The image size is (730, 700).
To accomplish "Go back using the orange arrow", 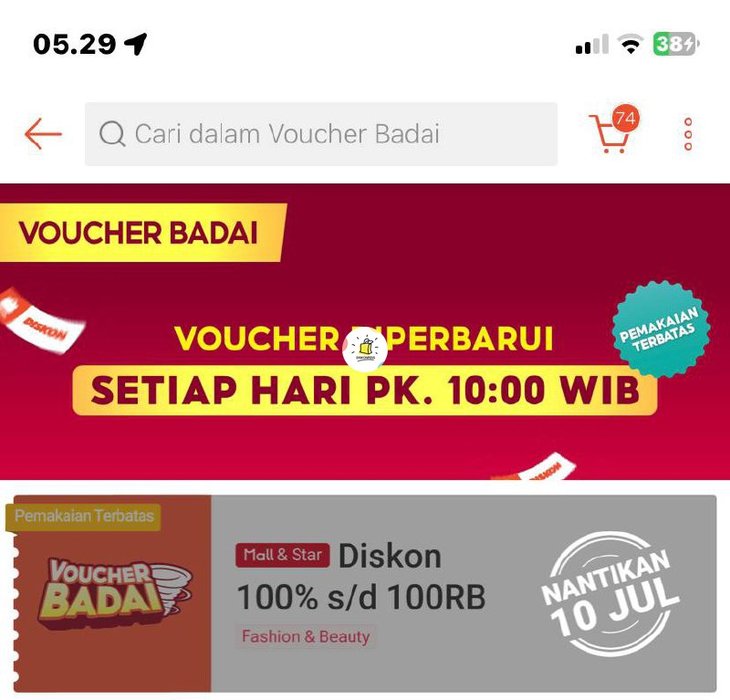I will (43, 134).
